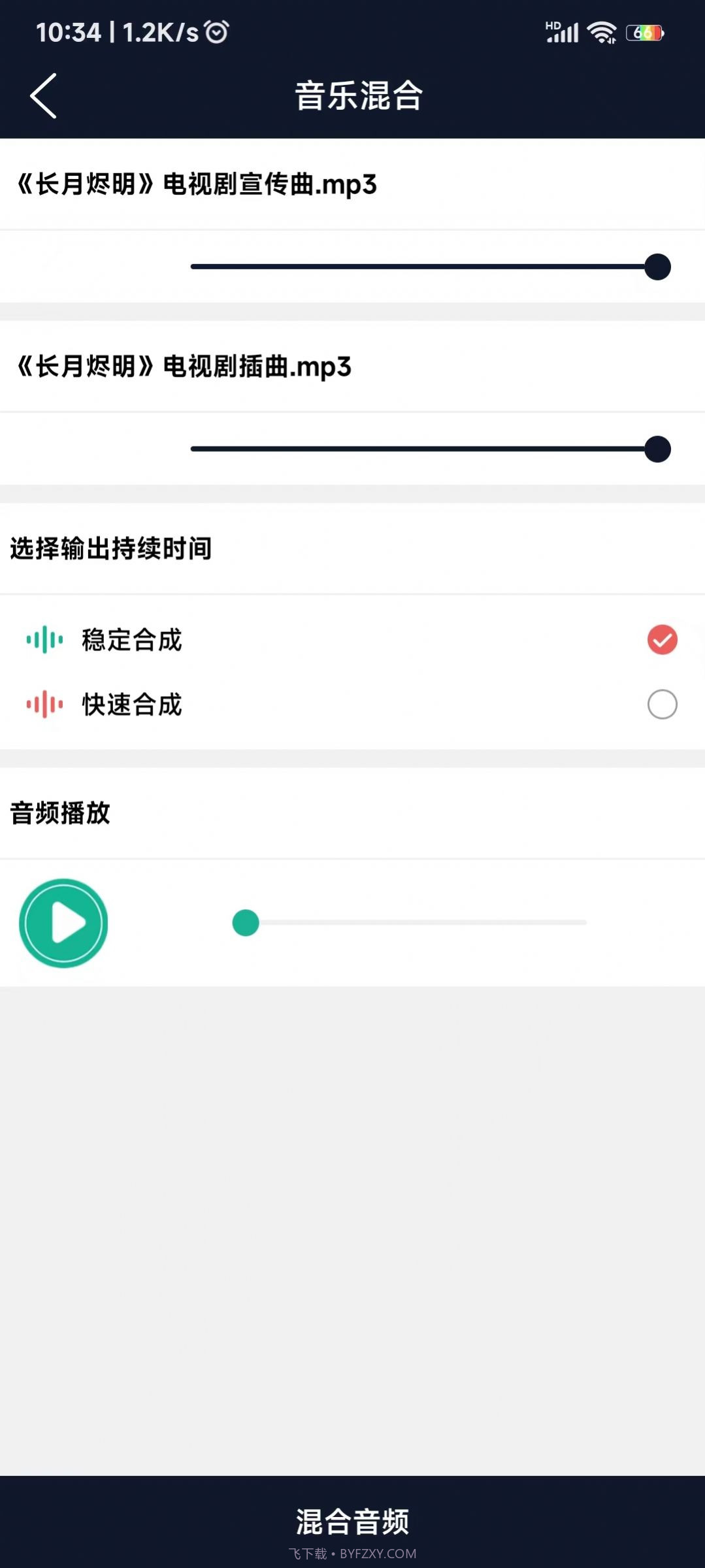Tap the battery indicator showing 66
Screen dimensions: 705x1568
pos(643,31)
